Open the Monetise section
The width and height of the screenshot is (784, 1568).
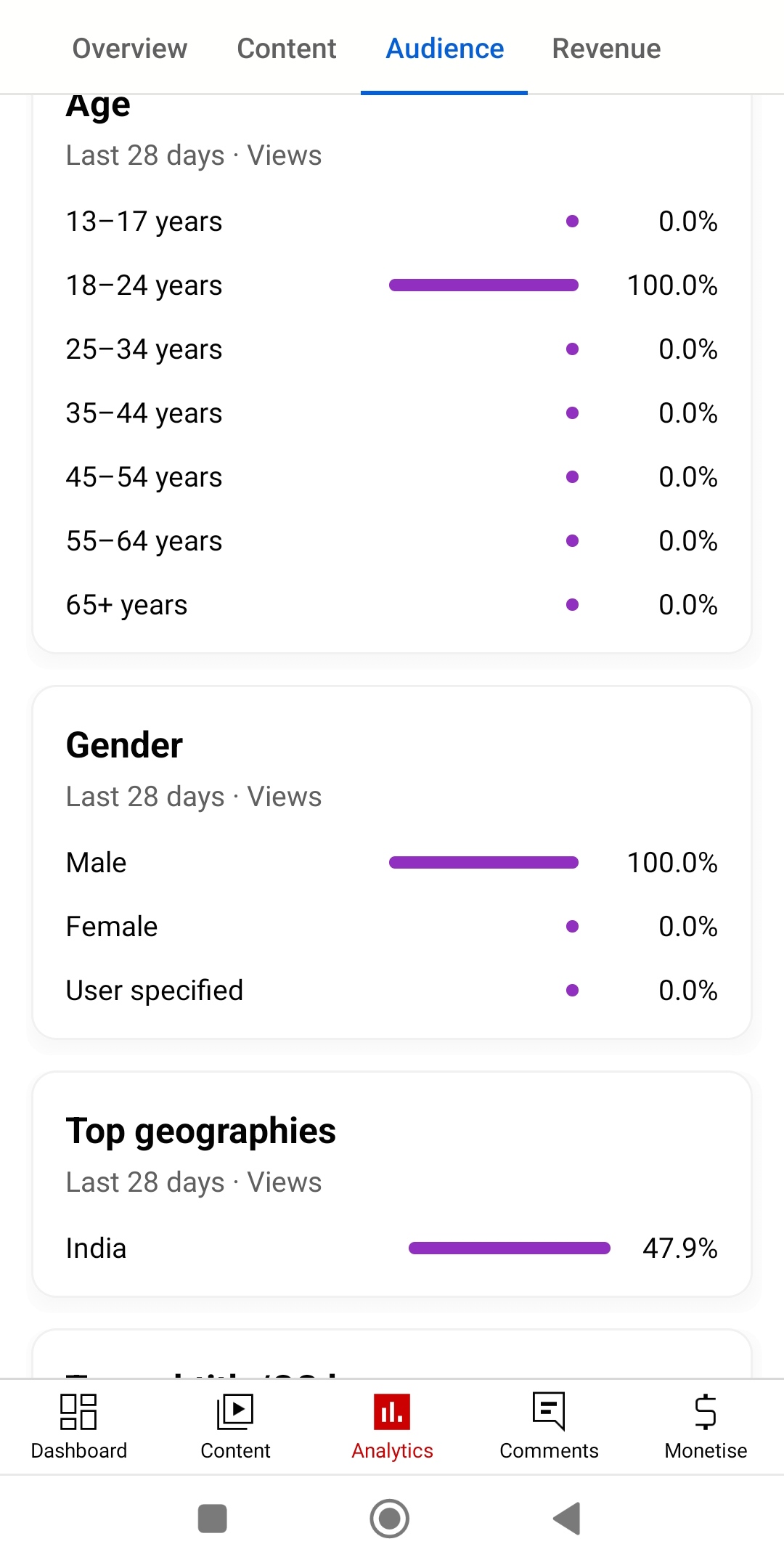[706, 1426]
